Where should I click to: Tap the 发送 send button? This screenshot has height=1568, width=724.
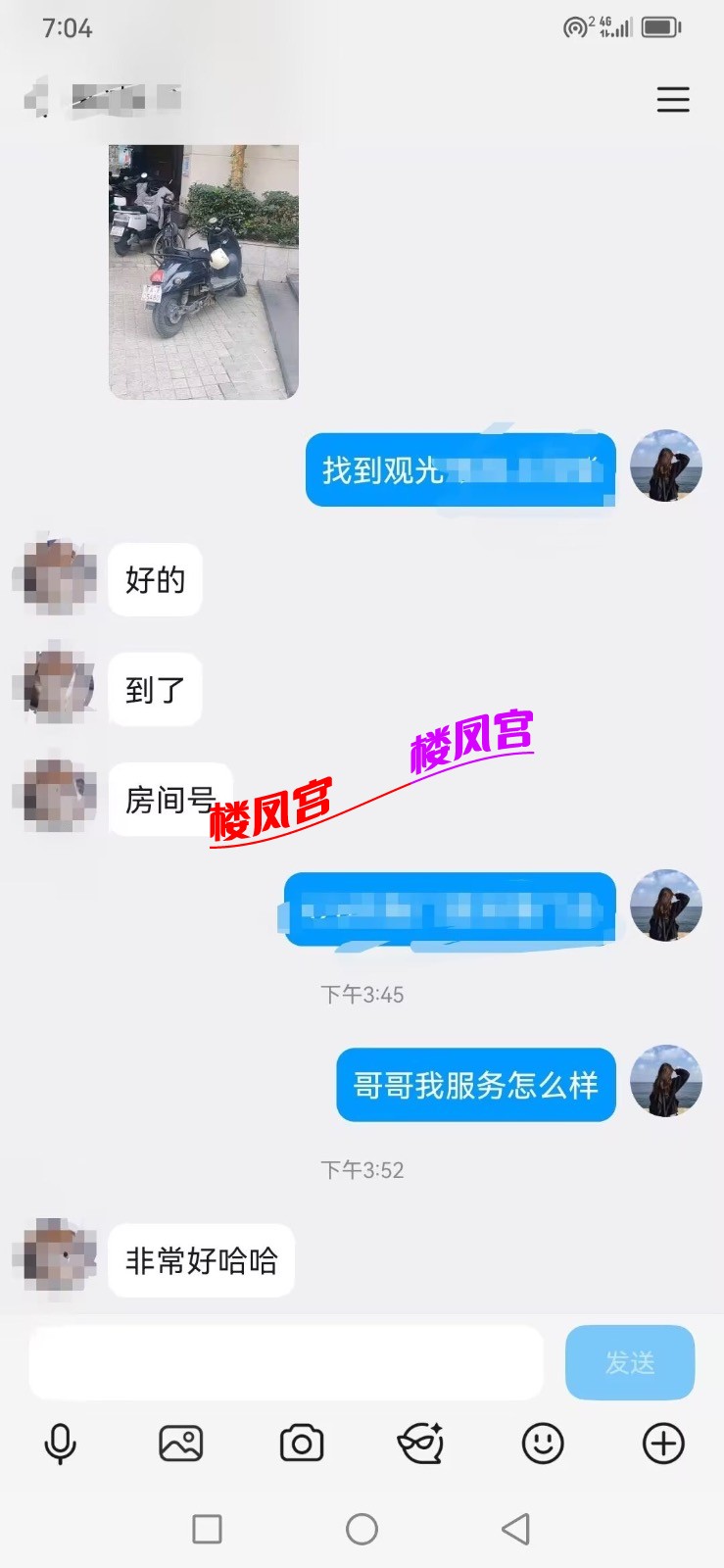pos(630,1362)
